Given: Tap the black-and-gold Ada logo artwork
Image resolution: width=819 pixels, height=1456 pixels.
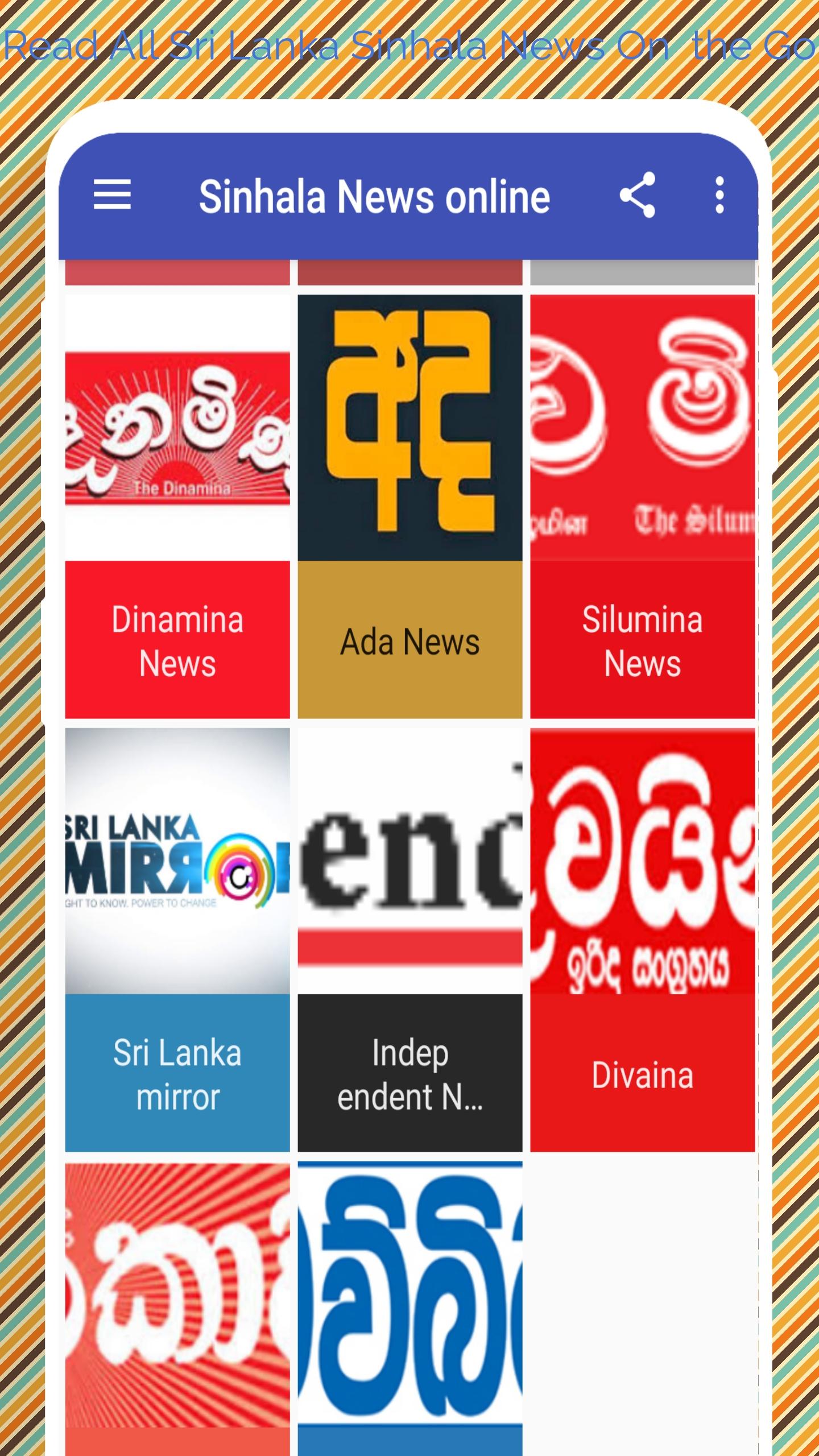Looking at the screenshot, I should pyautogui.click(x=408, y=427).
